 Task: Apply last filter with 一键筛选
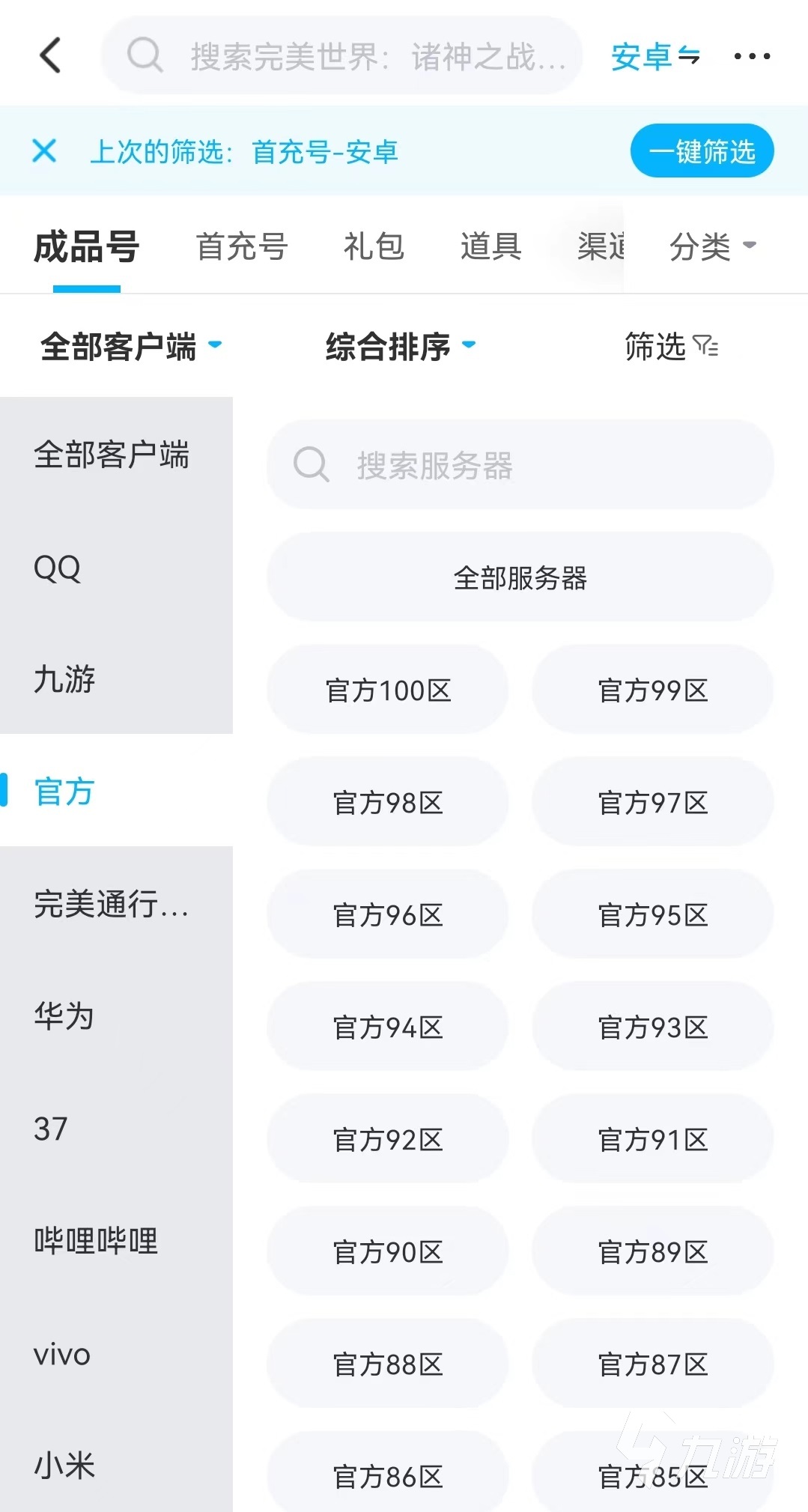point(702,151)
